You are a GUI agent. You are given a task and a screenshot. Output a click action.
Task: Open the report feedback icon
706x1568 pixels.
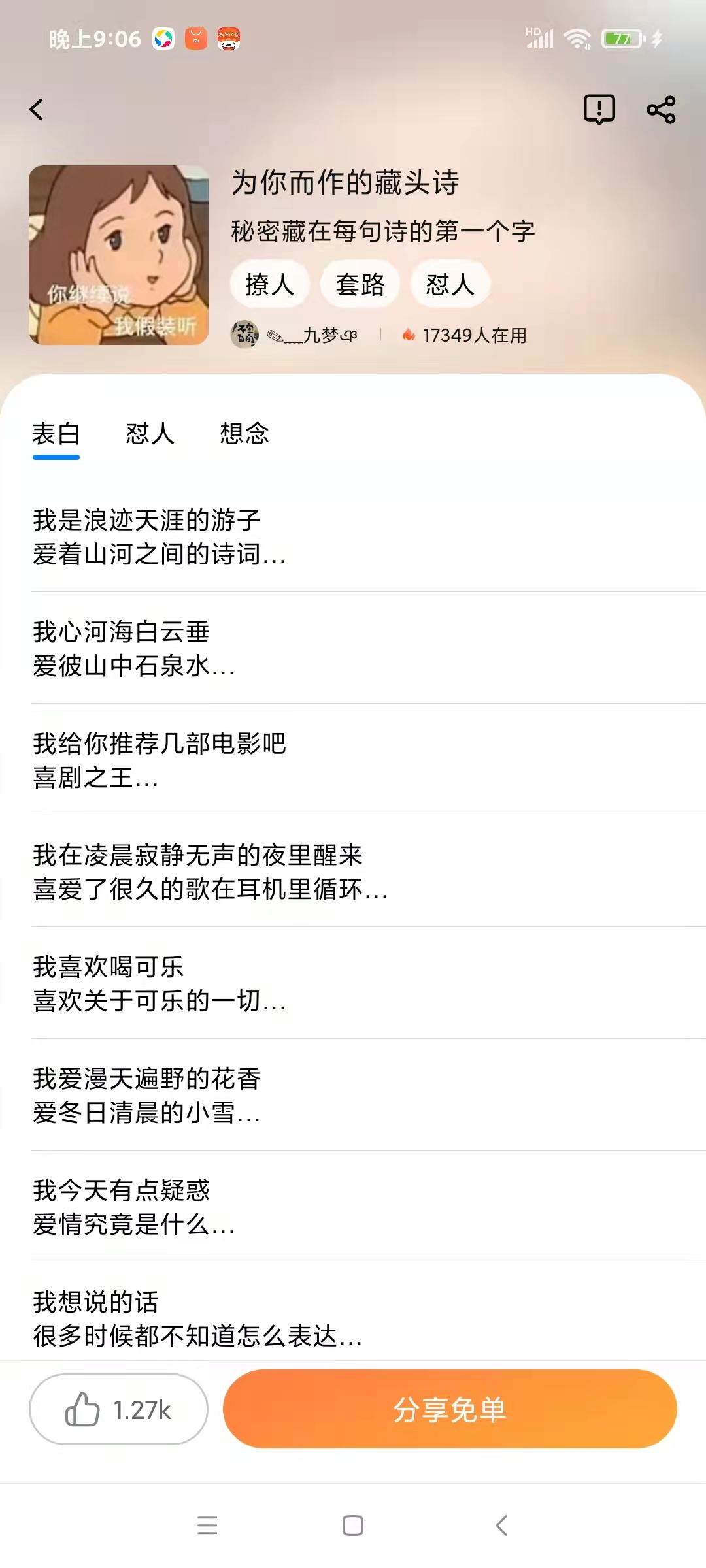pyautogui.click(x=599, y=109)
